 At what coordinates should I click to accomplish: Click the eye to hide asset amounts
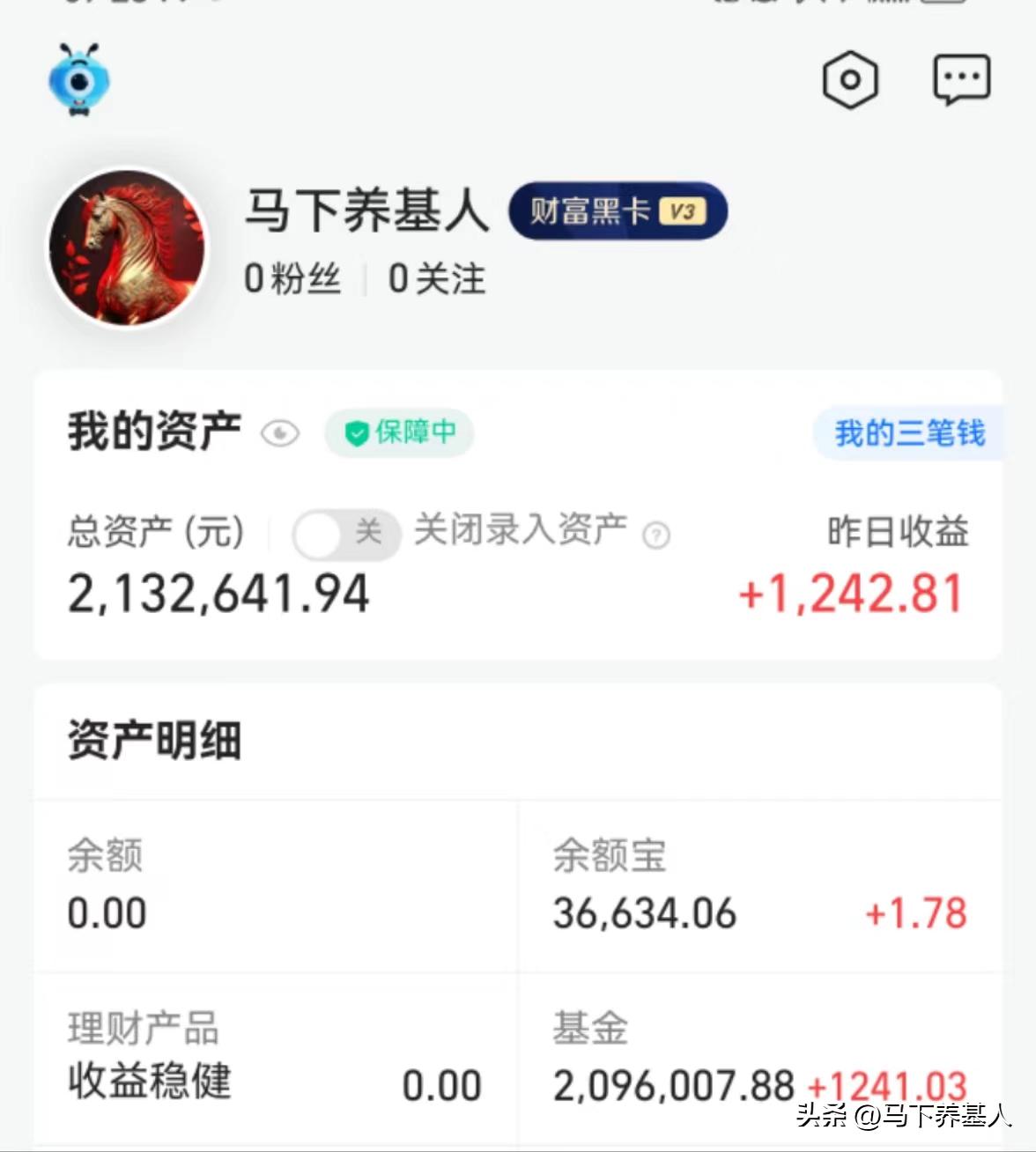pyautogui.click(x=280, y=433)
